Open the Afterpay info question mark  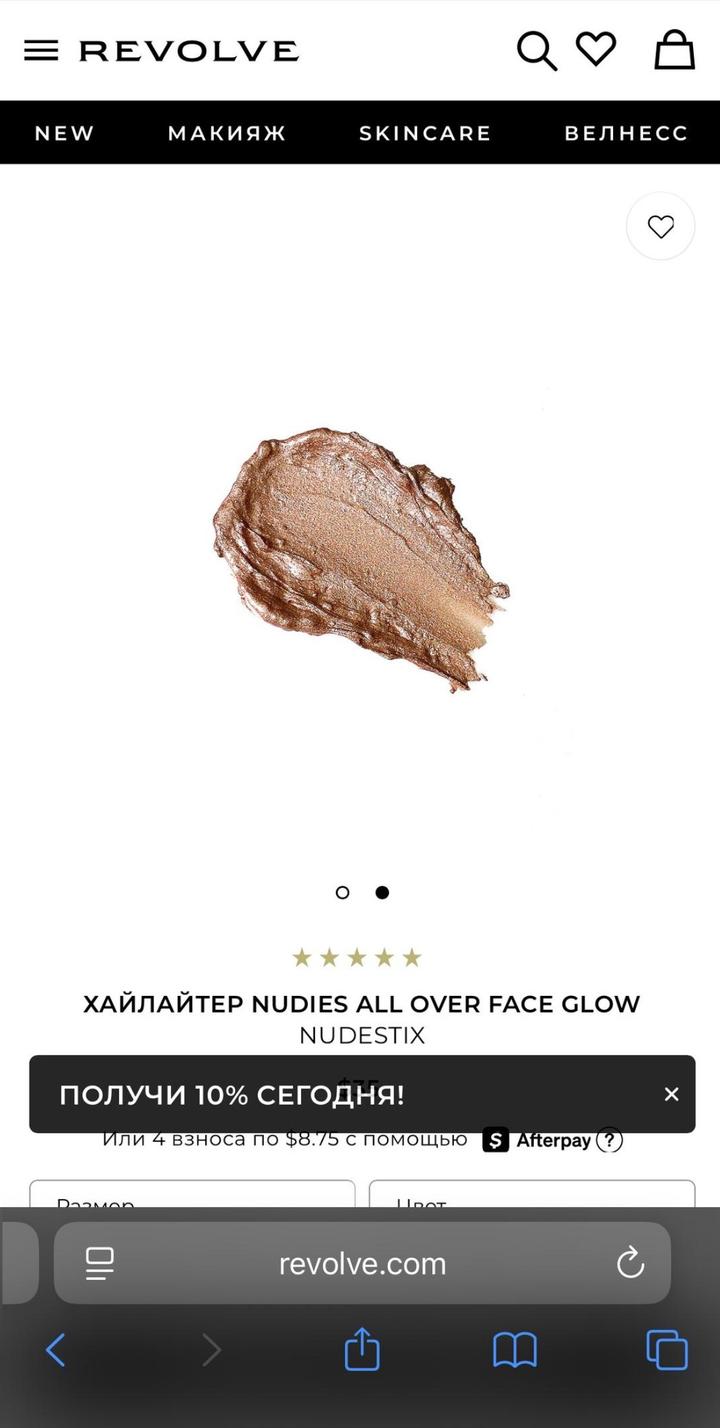(610, 1140)
